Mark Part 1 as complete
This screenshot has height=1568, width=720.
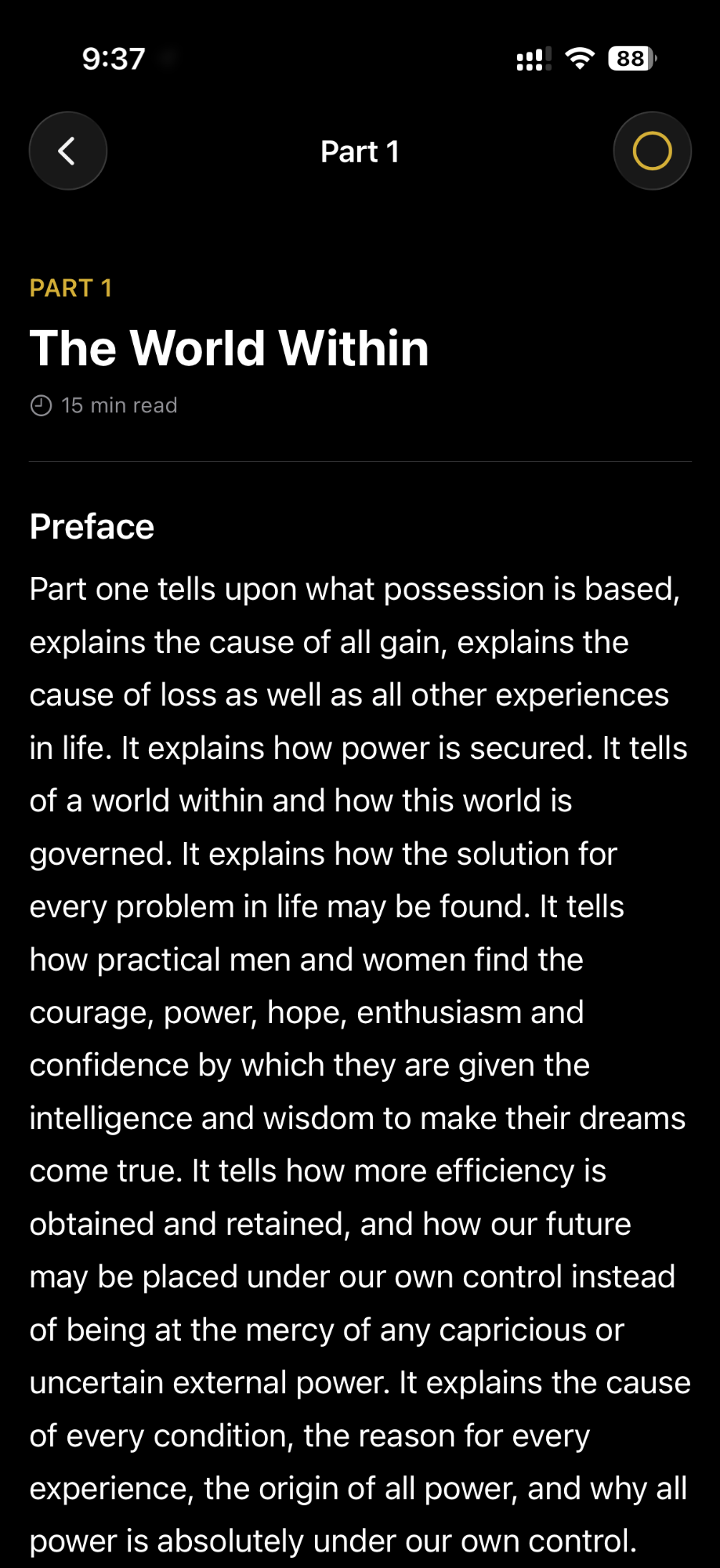652,151
